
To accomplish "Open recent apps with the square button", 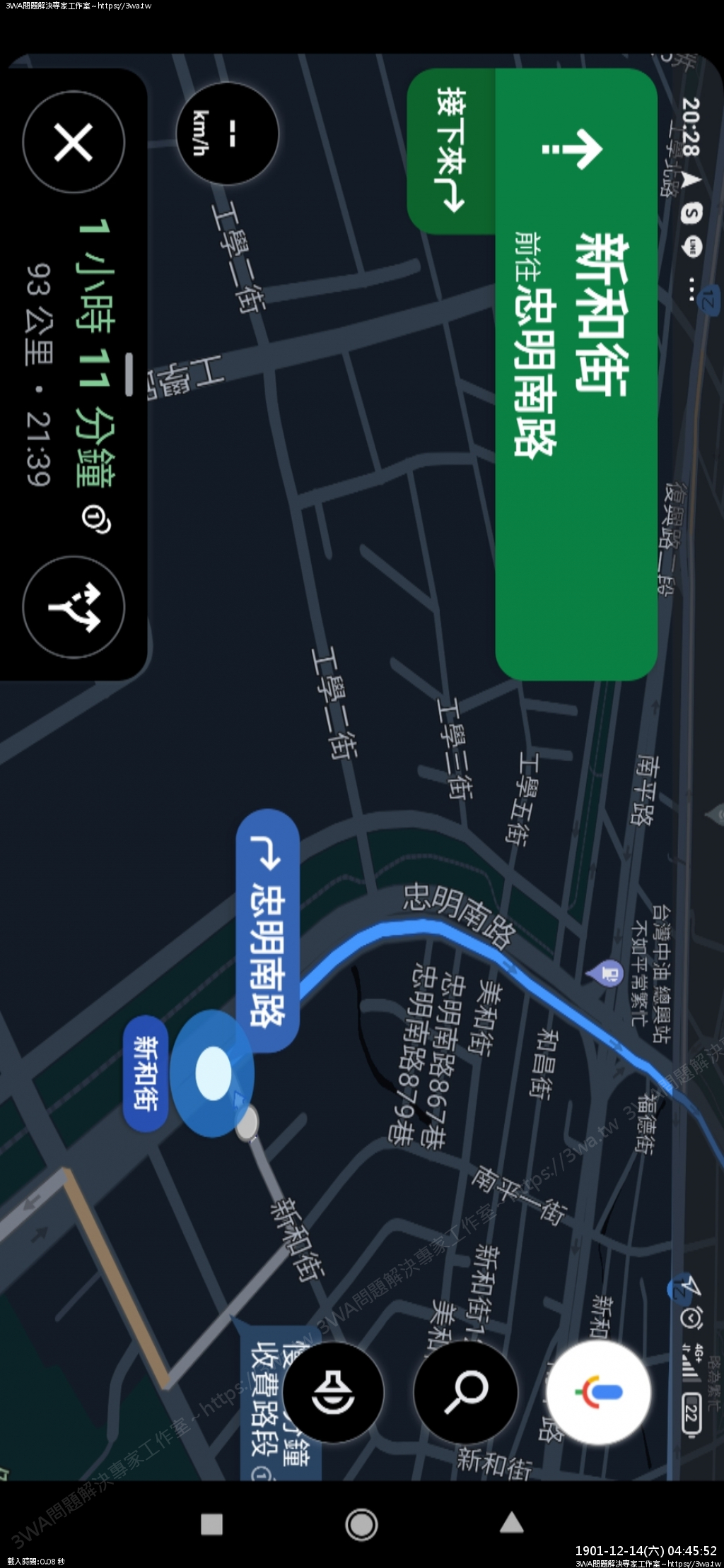I will pyautogui.click(x=211, y=1524).
